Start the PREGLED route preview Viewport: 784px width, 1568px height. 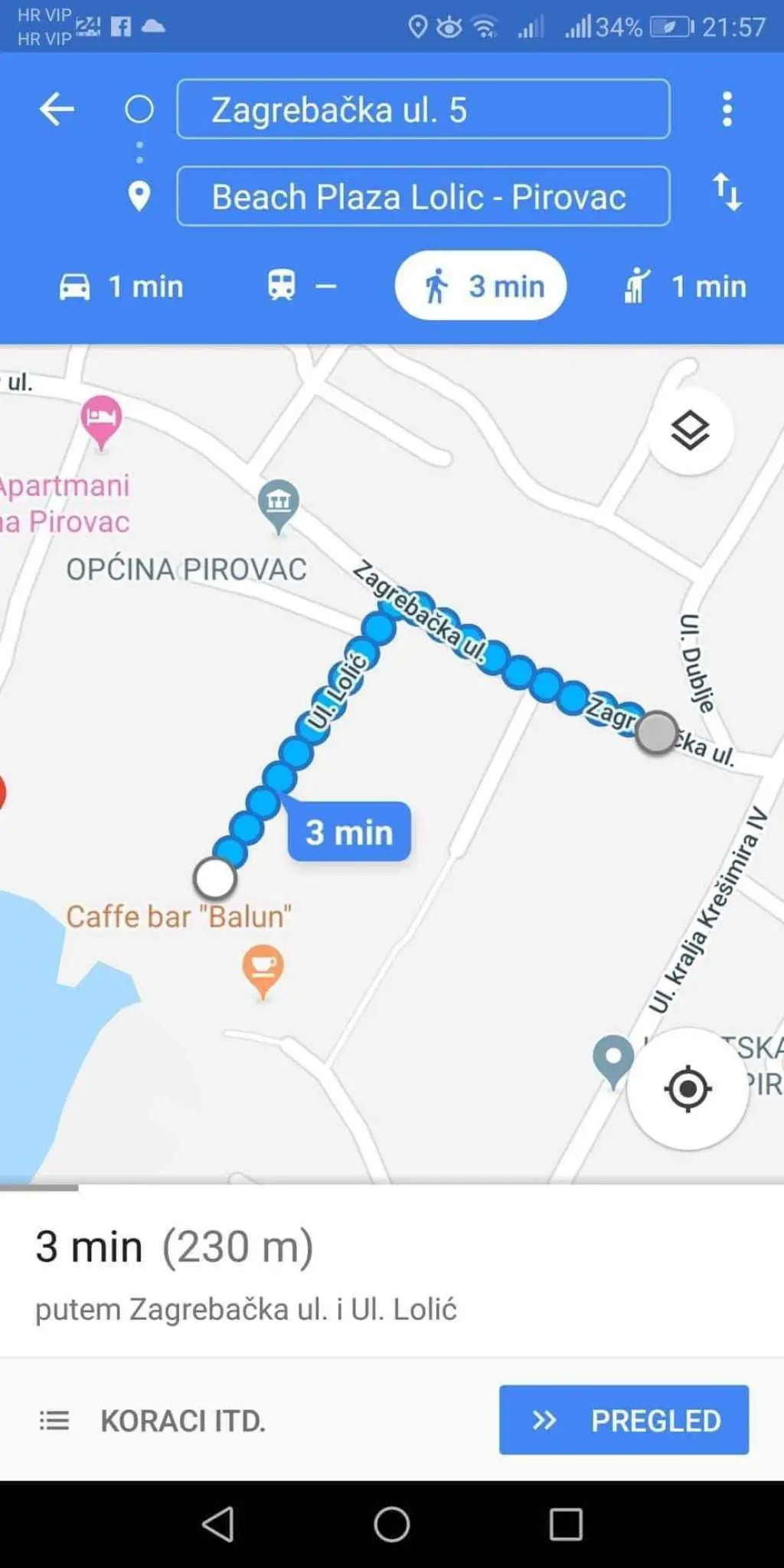(623, 1419)
